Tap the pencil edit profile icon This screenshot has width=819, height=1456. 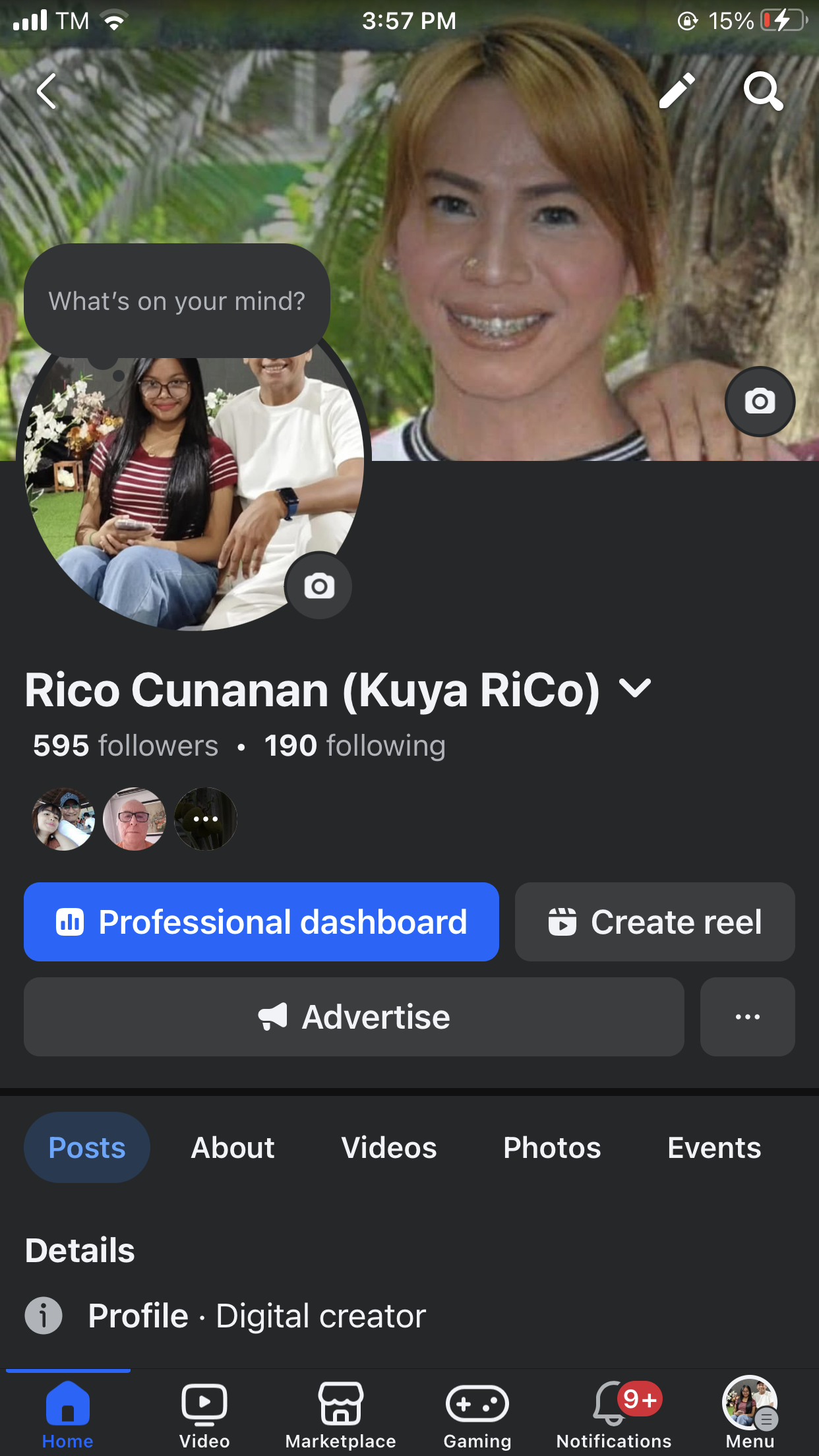pyautogui.click(x=677, y=91)
